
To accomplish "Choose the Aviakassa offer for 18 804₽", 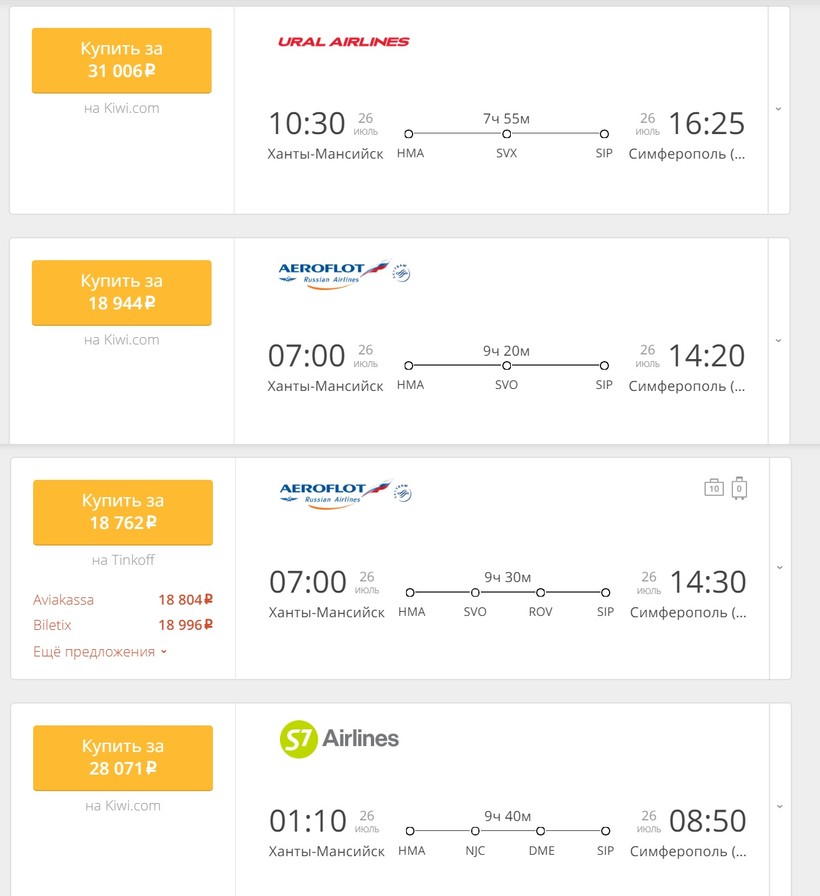I will tap(123, 600).
